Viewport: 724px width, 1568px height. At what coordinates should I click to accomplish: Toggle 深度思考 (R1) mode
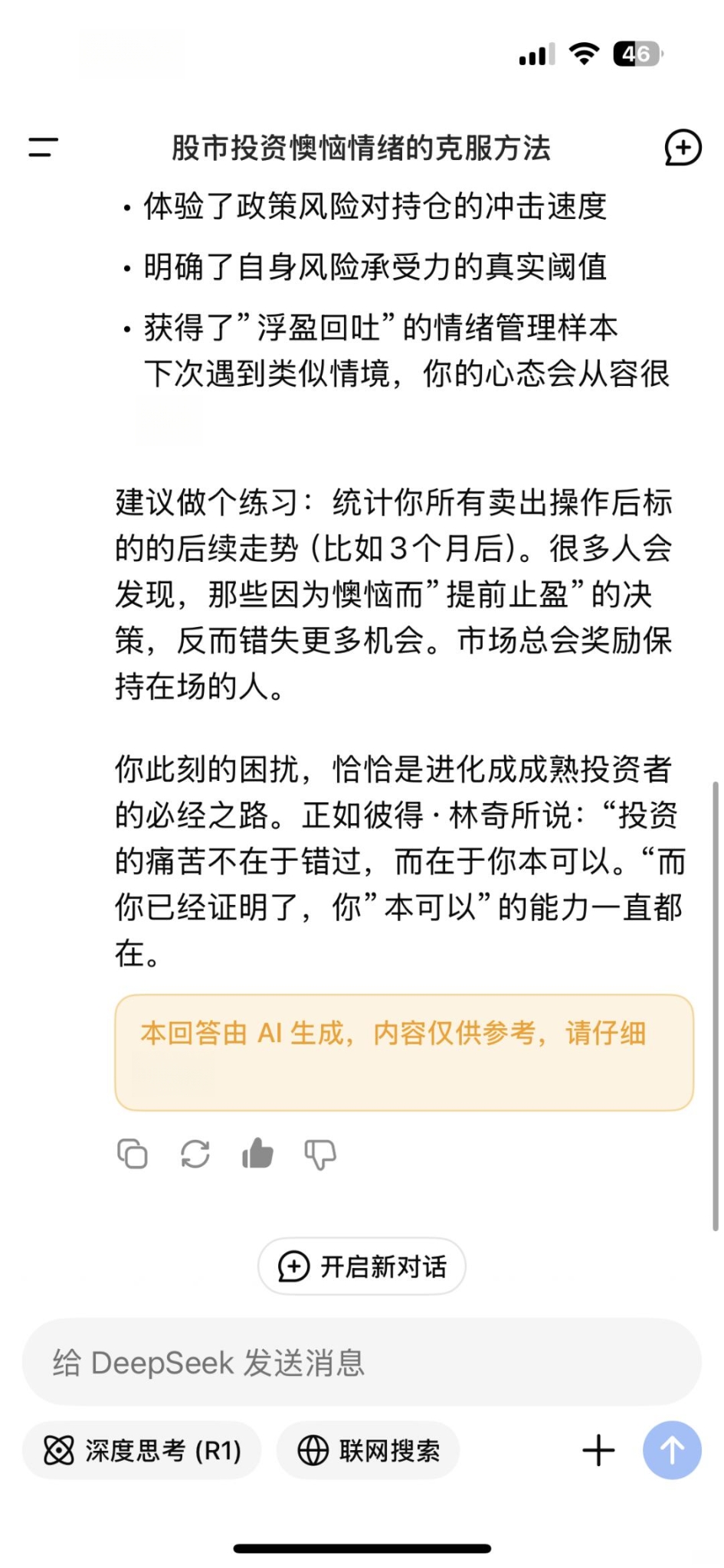[x=143, y=1450]
